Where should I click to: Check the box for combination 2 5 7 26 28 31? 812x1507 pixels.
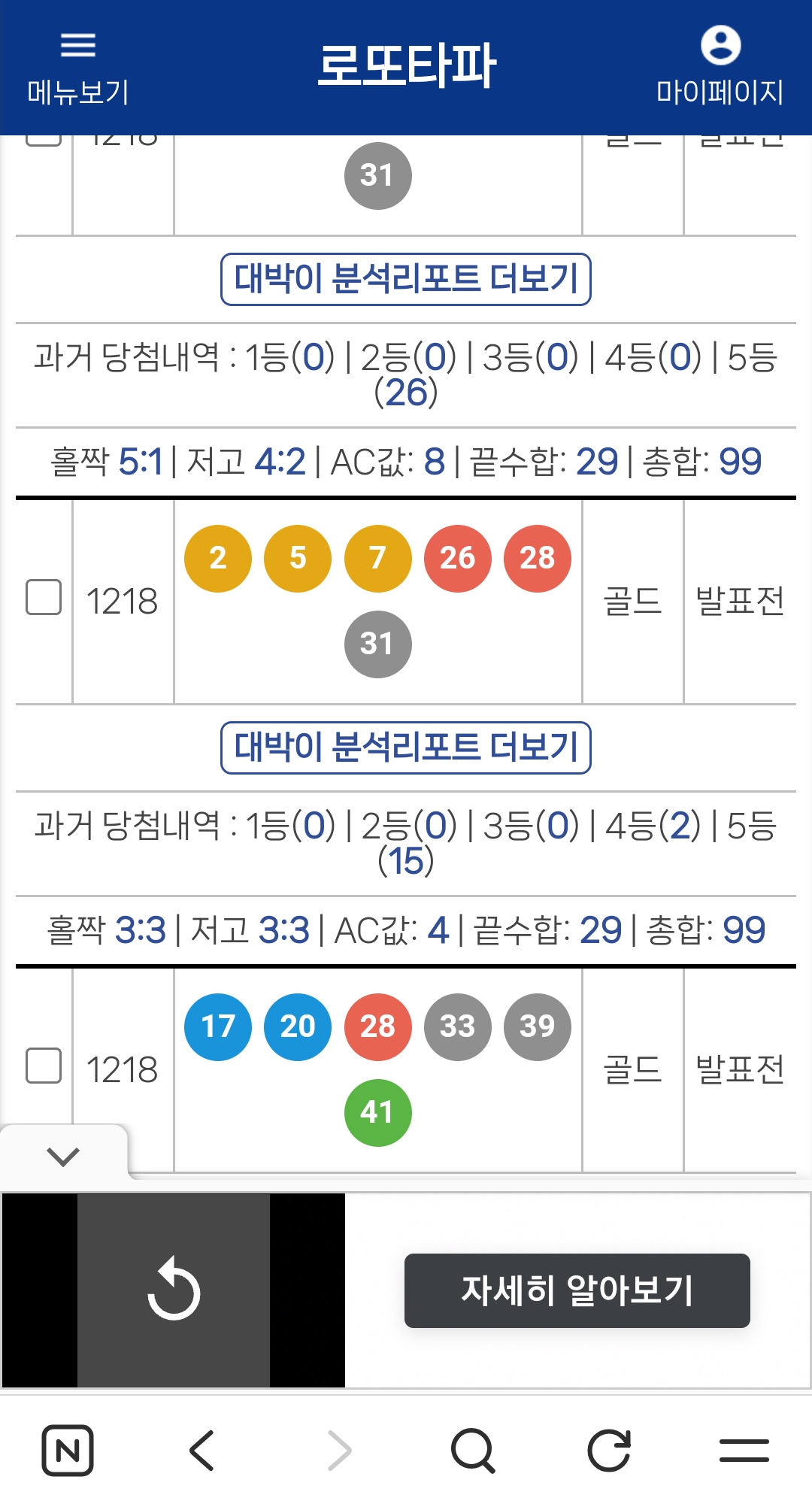(x=44, y=597)
